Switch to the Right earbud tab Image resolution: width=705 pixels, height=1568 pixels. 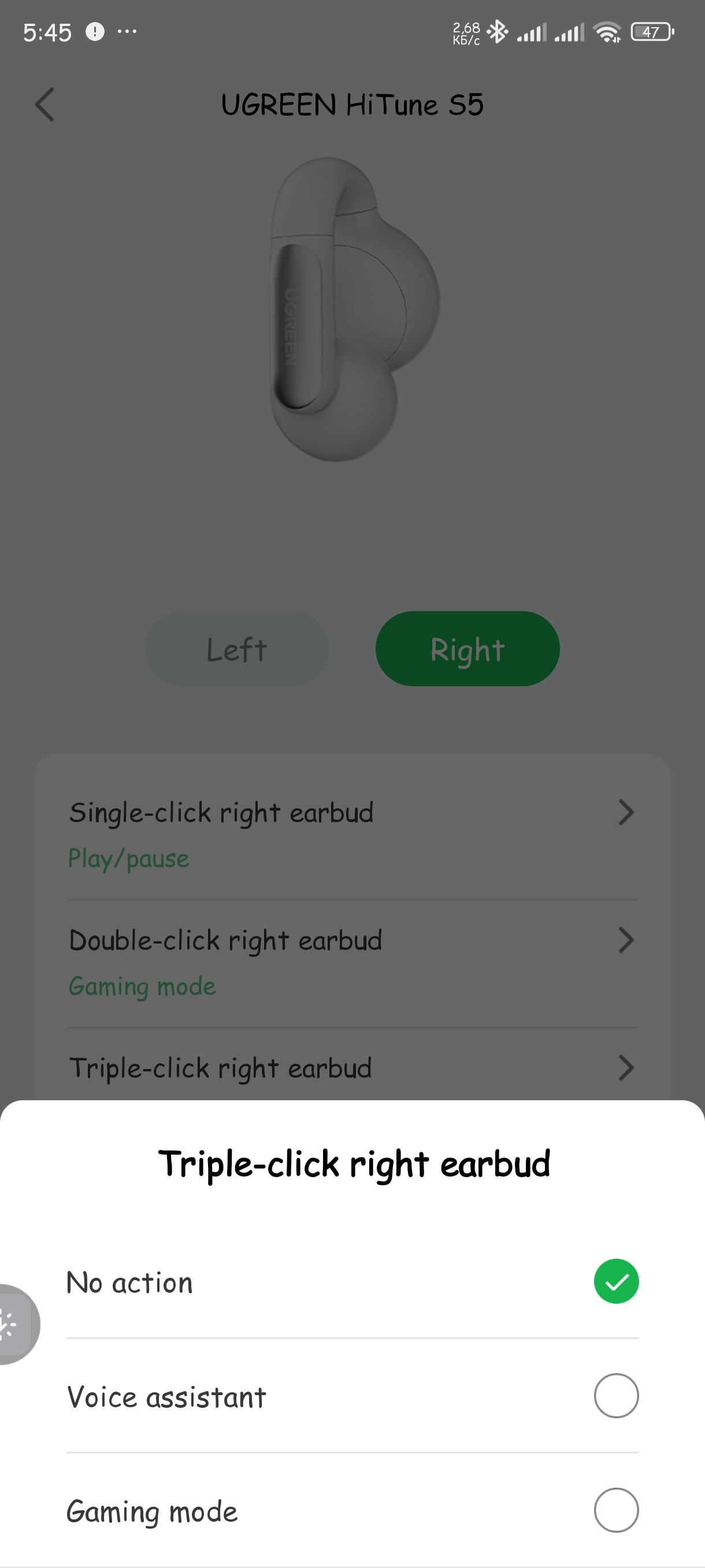pos(467,649)
